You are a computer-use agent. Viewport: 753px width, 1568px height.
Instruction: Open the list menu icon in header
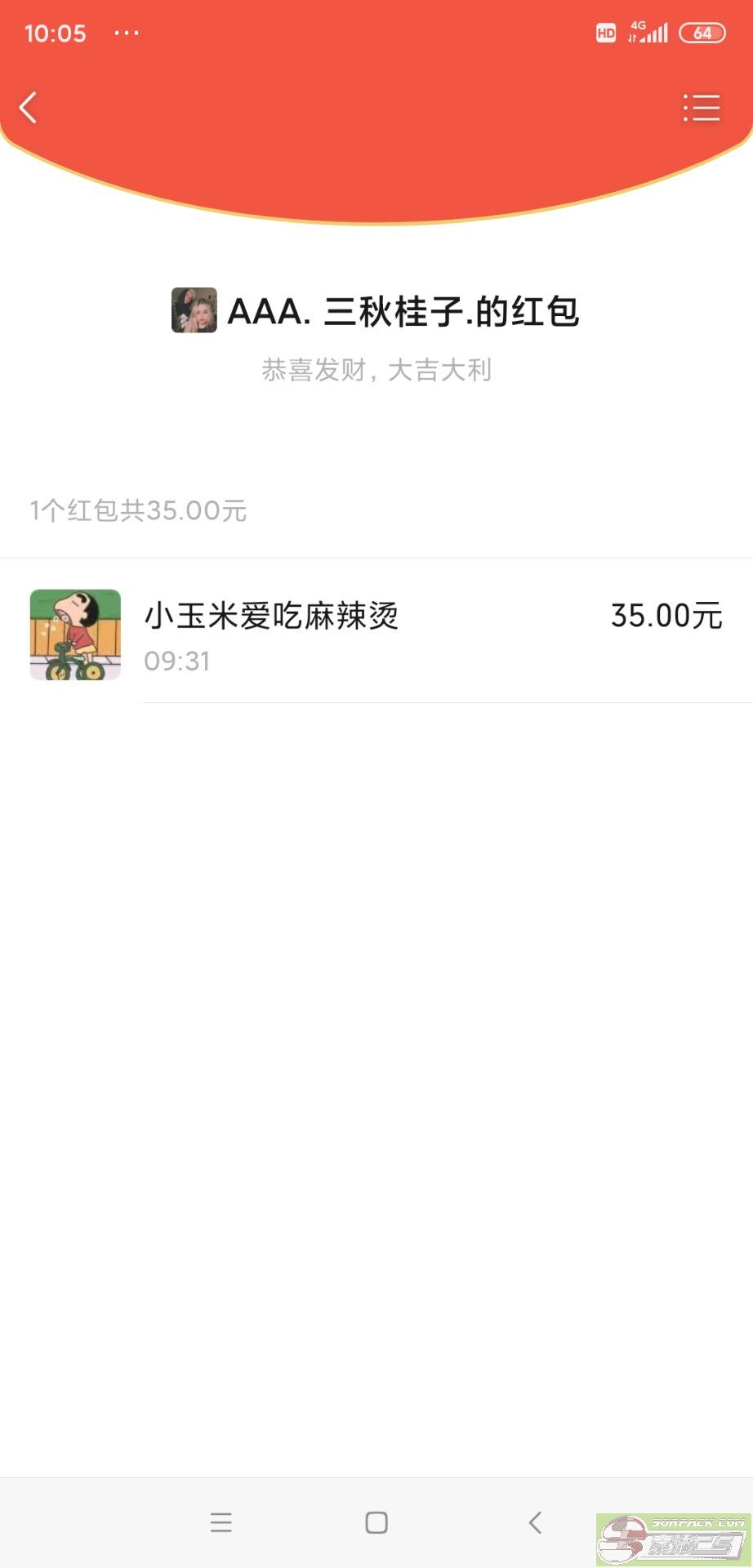702,108
